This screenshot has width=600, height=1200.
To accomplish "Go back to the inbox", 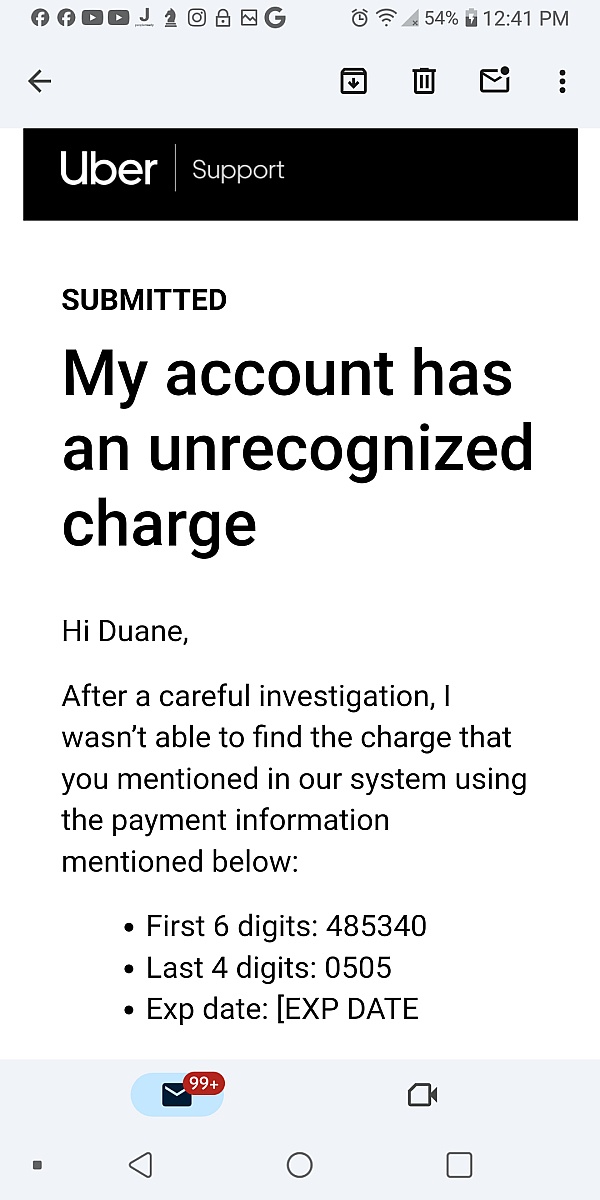I will (x=39, y=82).
